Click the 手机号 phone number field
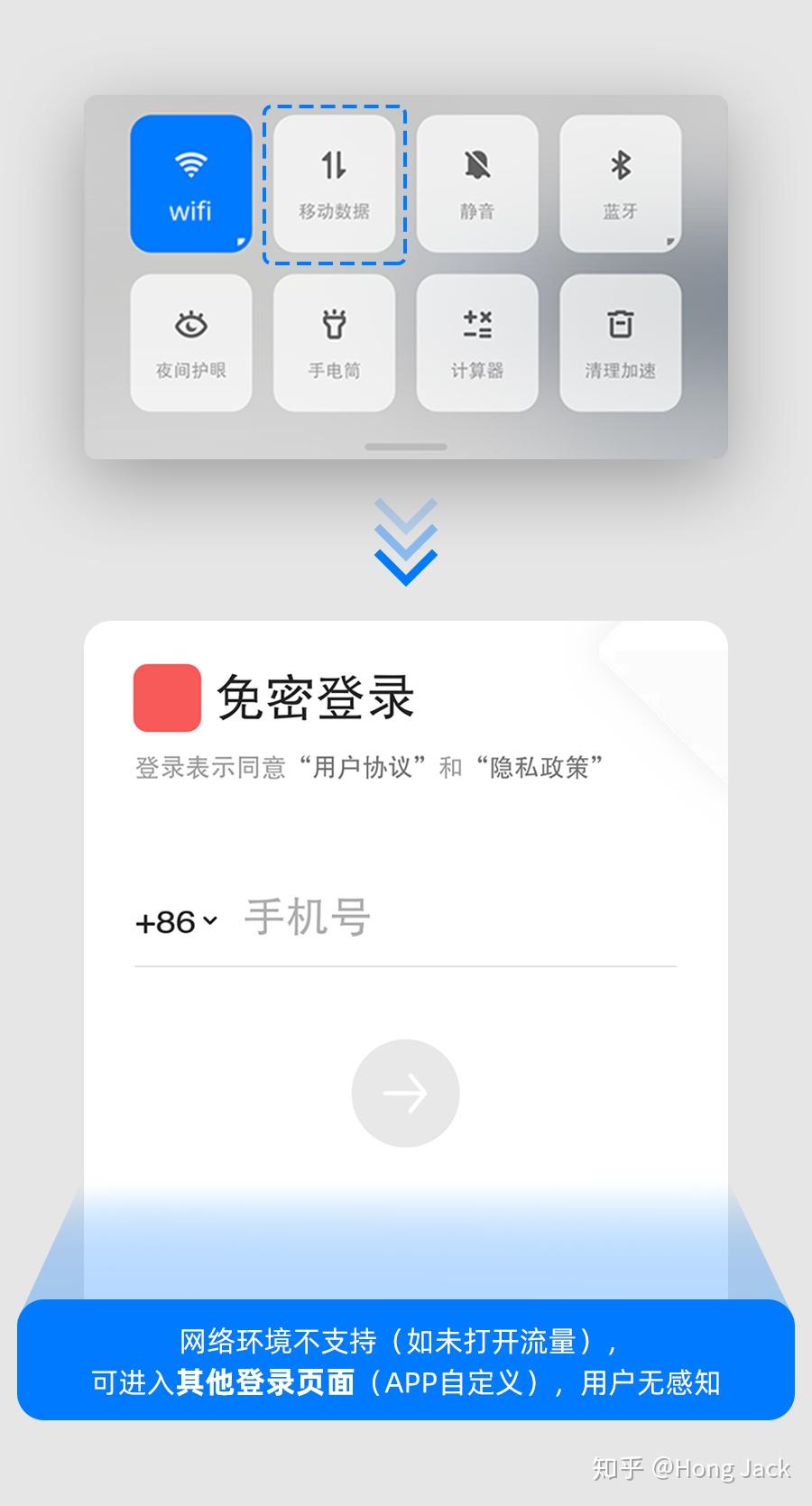 click(x=307, y=916)
